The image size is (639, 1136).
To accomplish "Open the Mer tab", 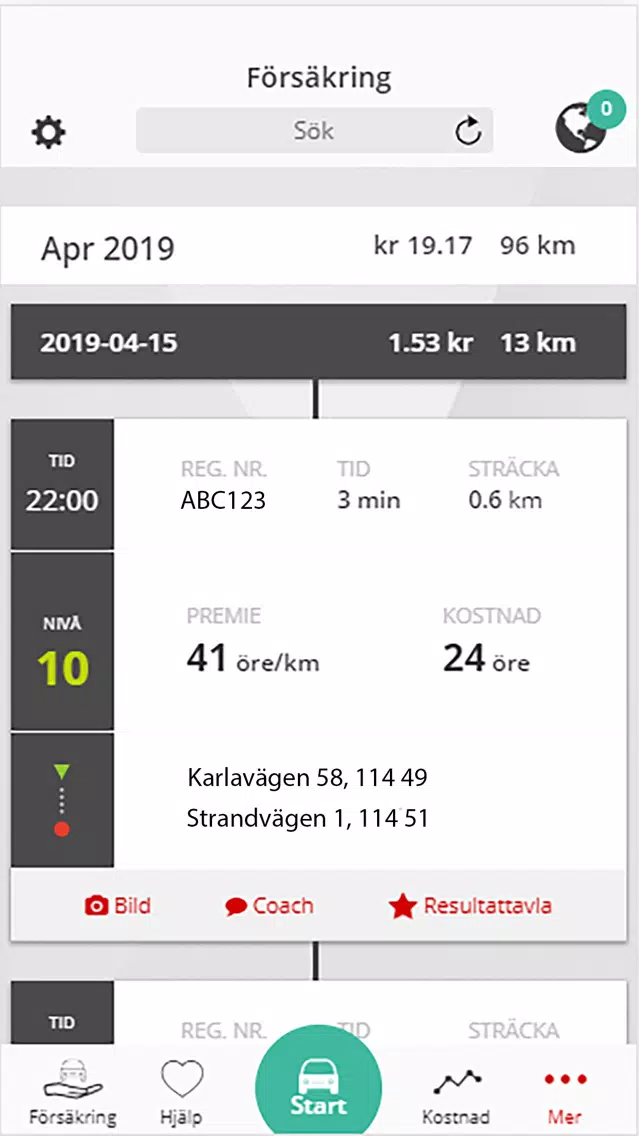I will point(565,1096).
